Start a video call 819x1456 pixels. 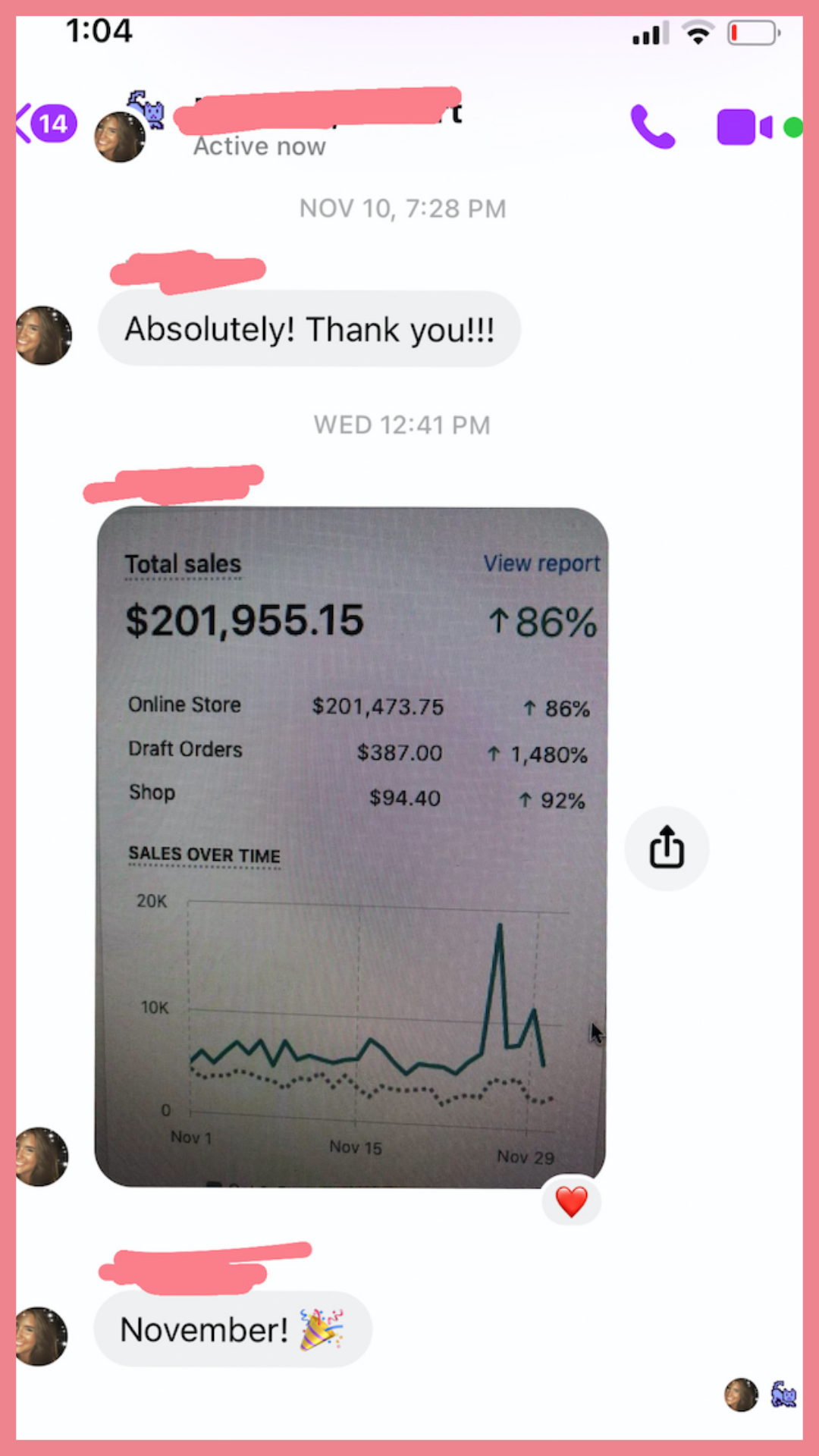tap(744, 127)
